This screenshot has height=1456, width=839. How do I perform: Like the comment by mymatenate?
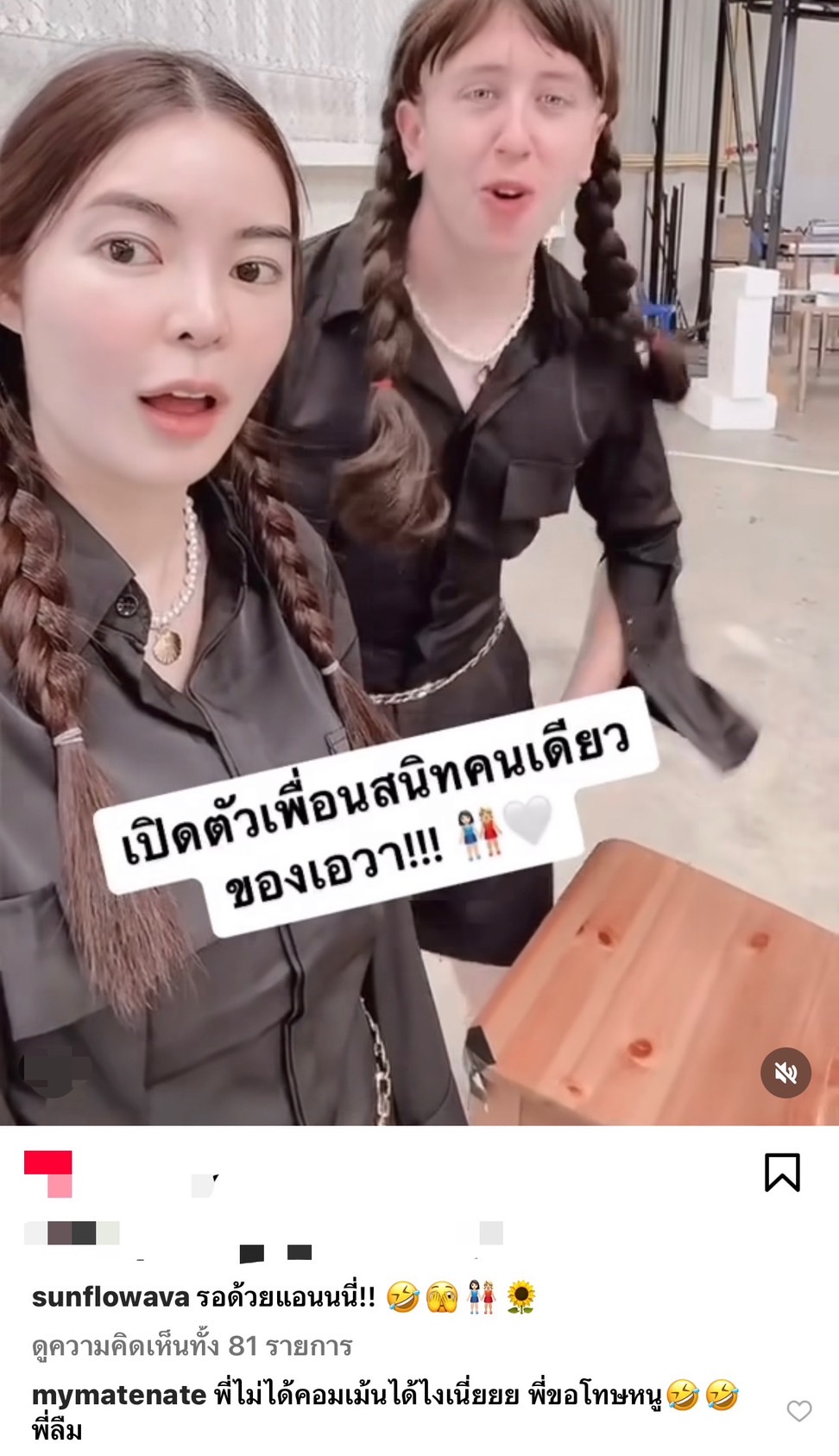[799, 1410]
